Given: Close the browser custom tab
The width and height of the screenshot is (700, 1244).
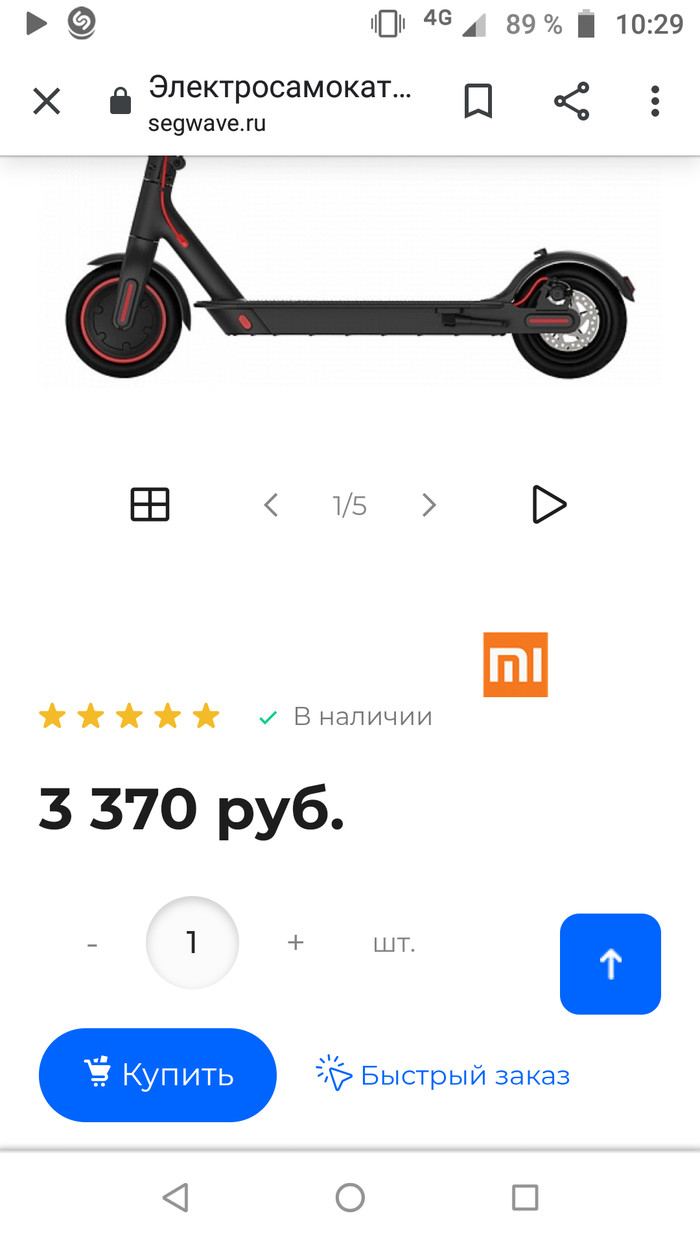Looking at the screenshot, I should pyautogui.click(x=47, y=101).
